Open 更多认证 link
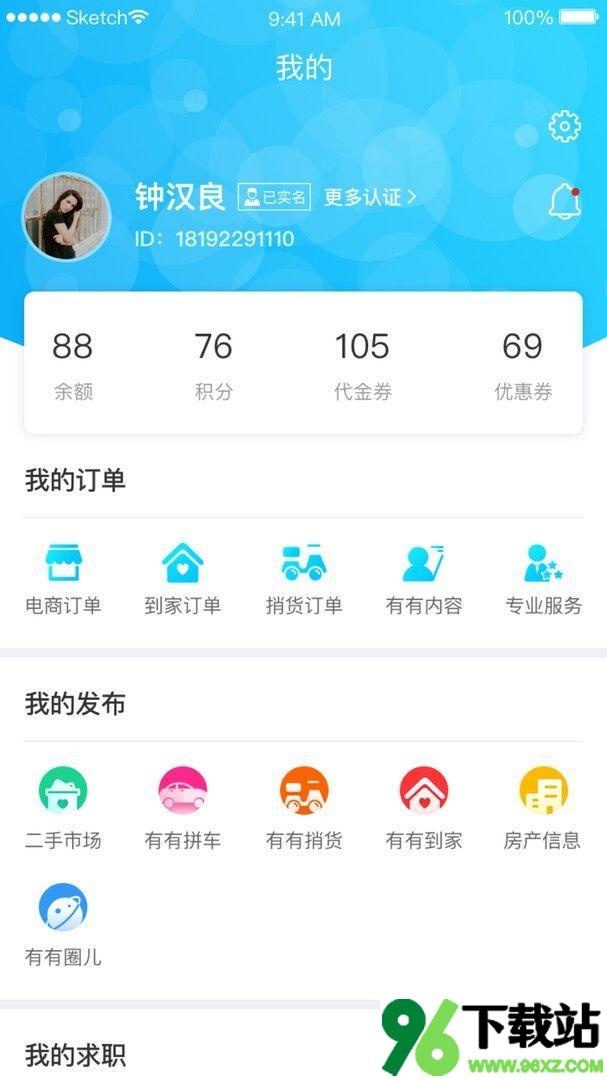Screen dimensions: 607x1080 [x=370, y=197]
